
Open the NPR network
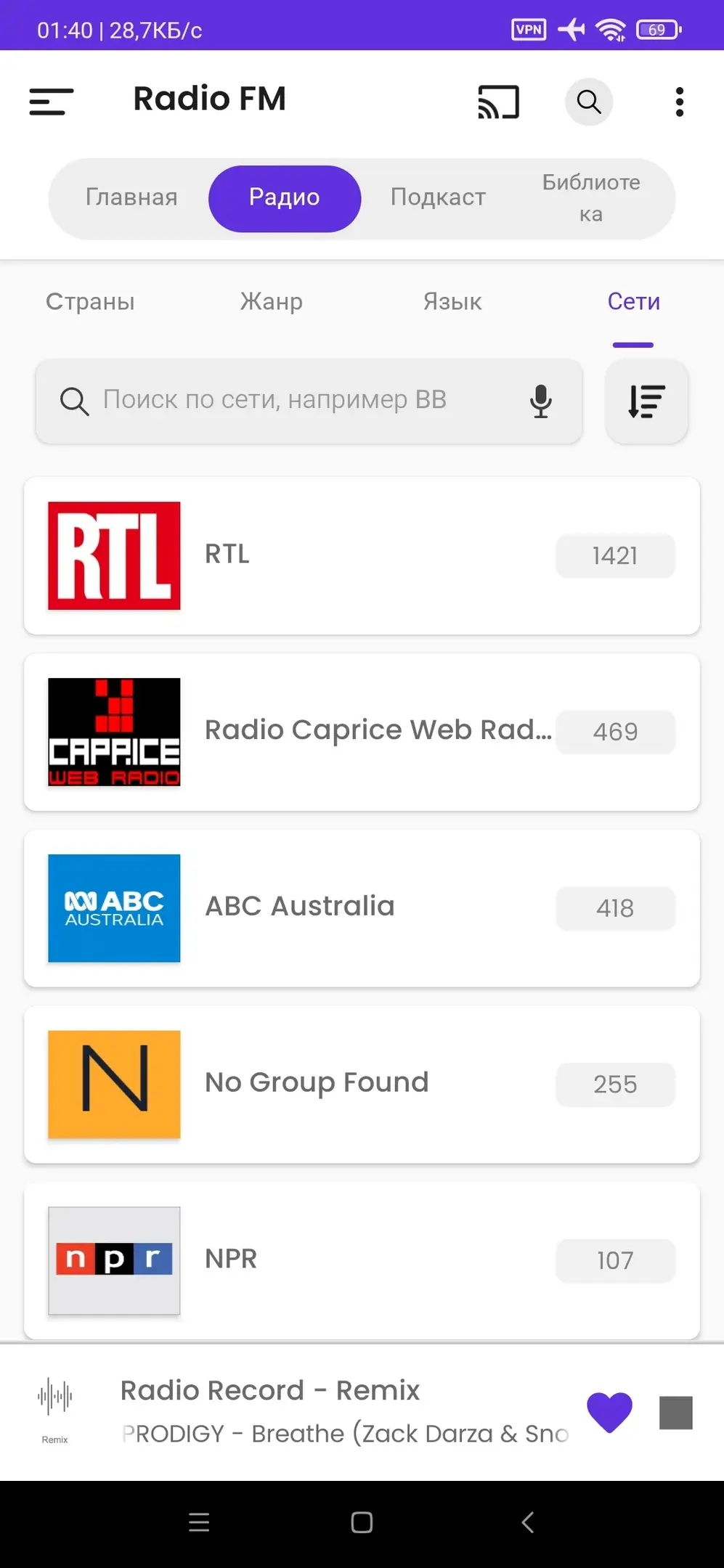[362, 1260]
